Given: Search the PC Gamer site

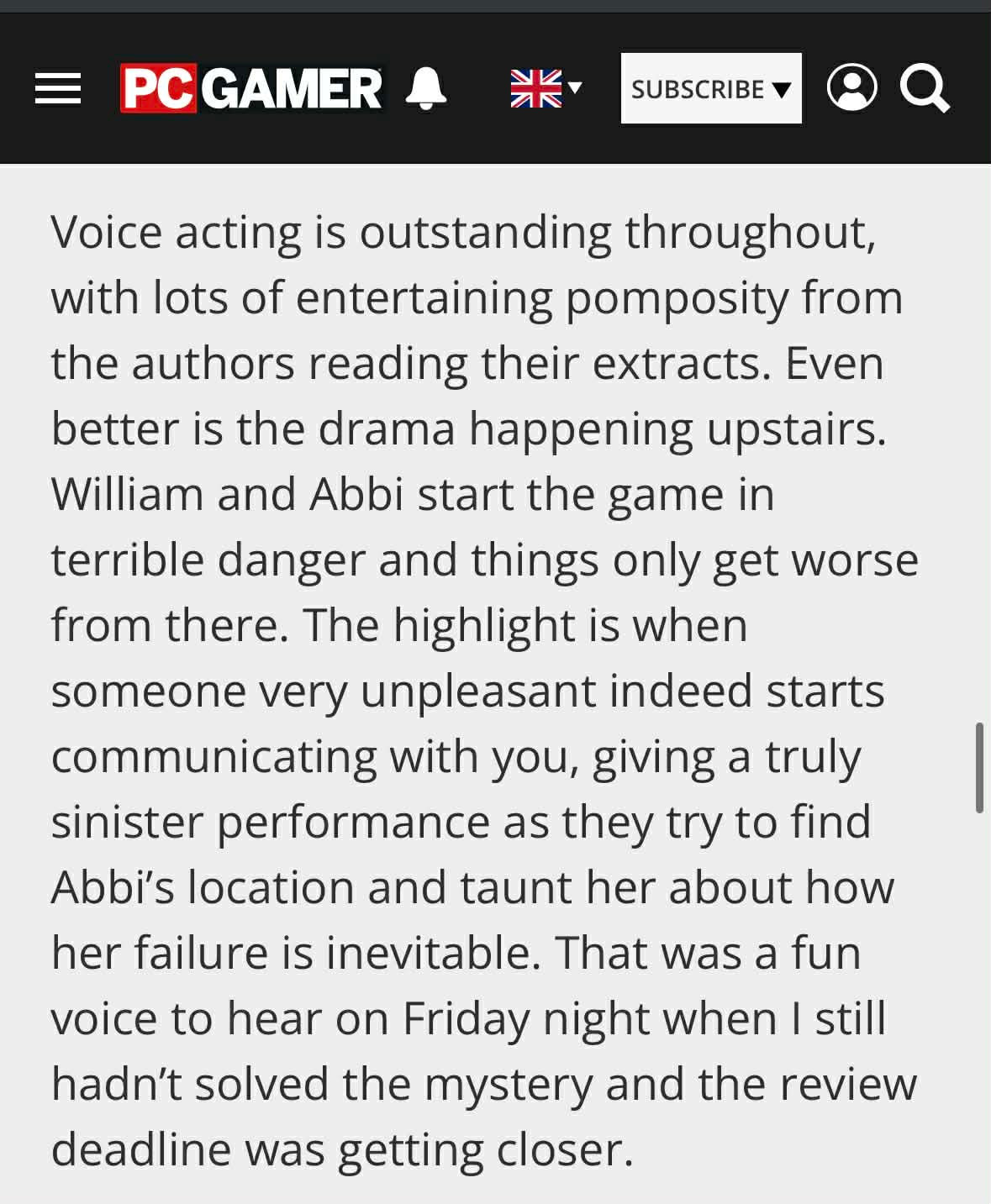Looking at the screenshot, I should click(x=925, y=88).
